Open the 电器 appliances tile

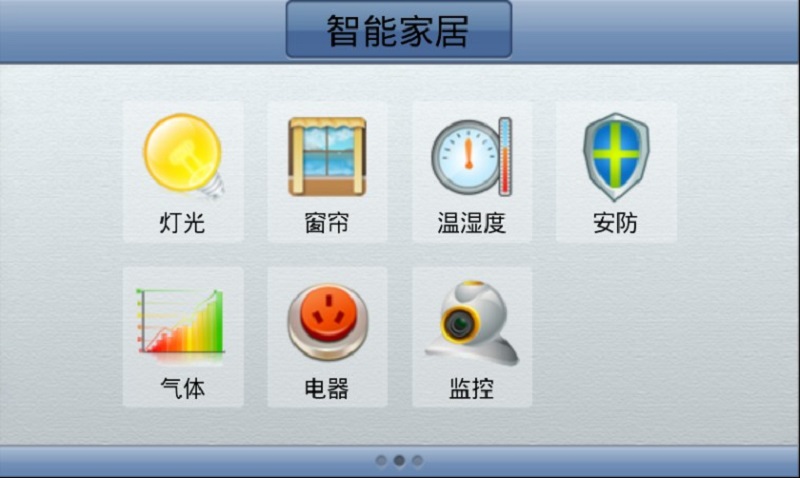327,336
